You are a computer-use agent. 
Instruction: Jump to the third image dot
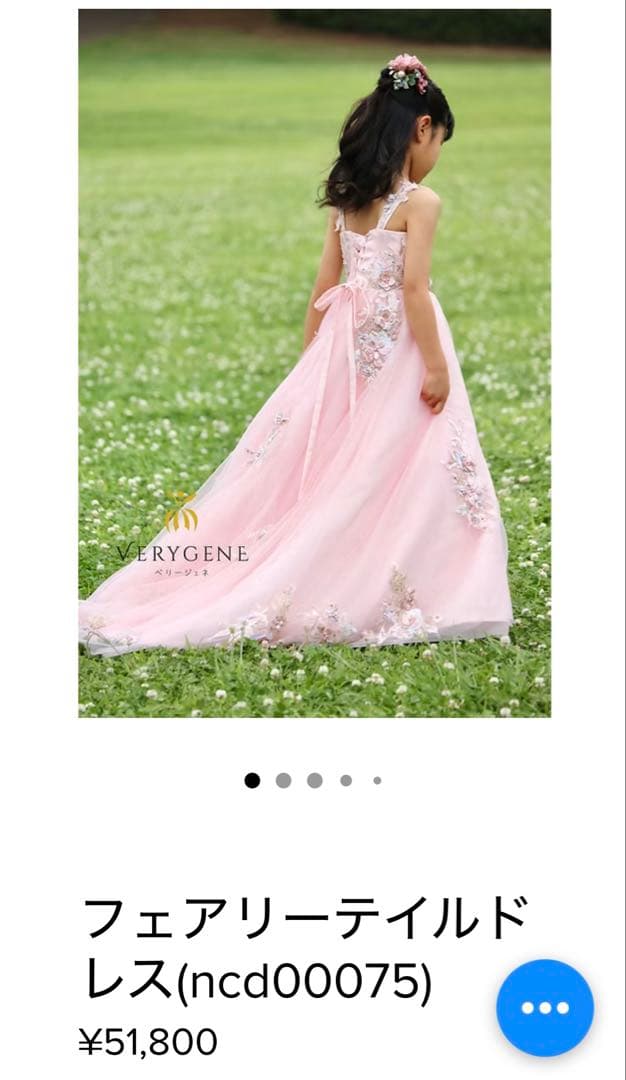tap(315, 781)
